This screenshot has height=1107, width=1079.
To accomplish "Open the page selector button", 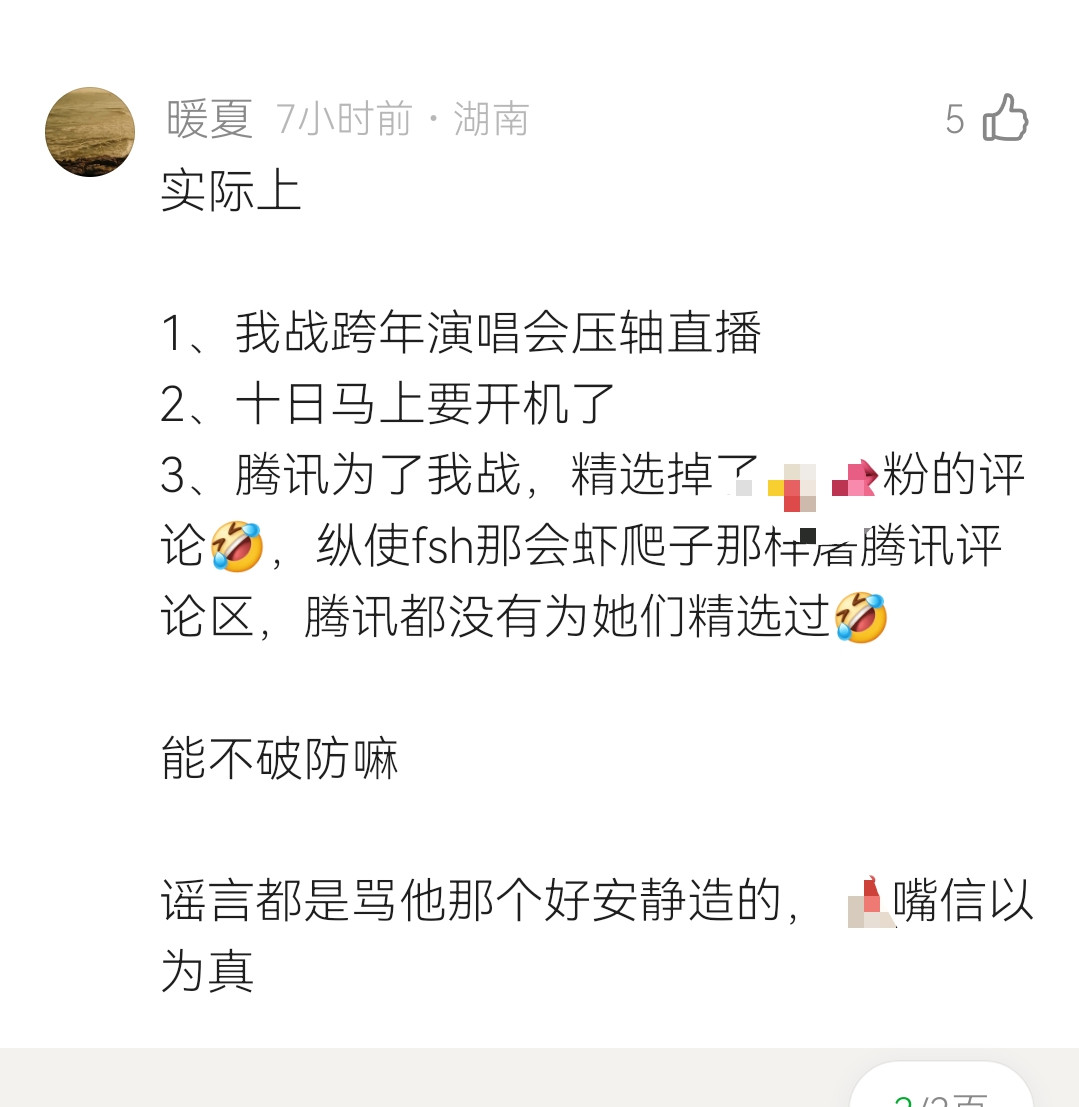I will [940, 1092].
